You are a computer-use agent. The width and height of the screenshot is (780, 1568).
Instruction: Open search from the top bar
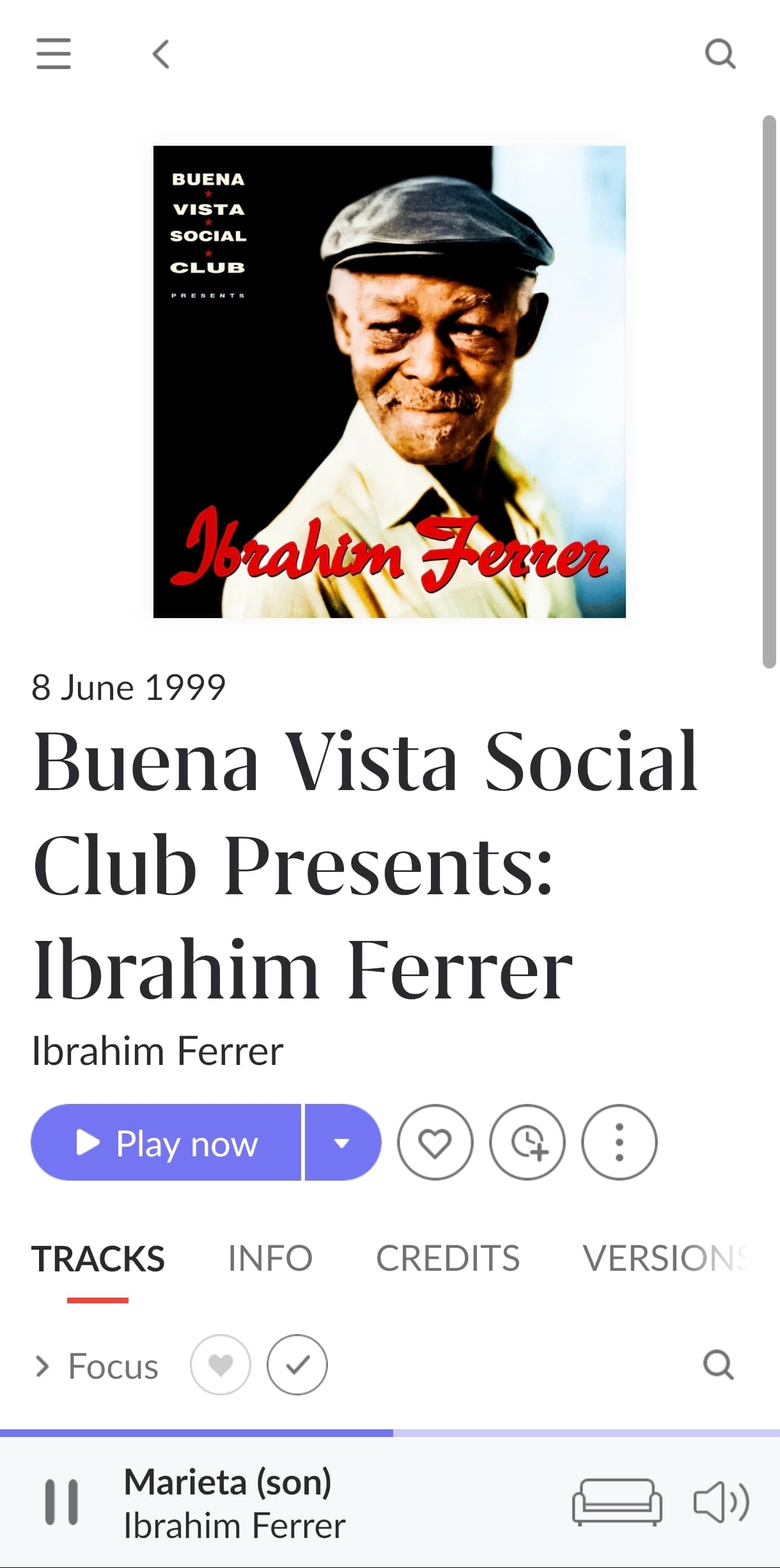[720, 54]
